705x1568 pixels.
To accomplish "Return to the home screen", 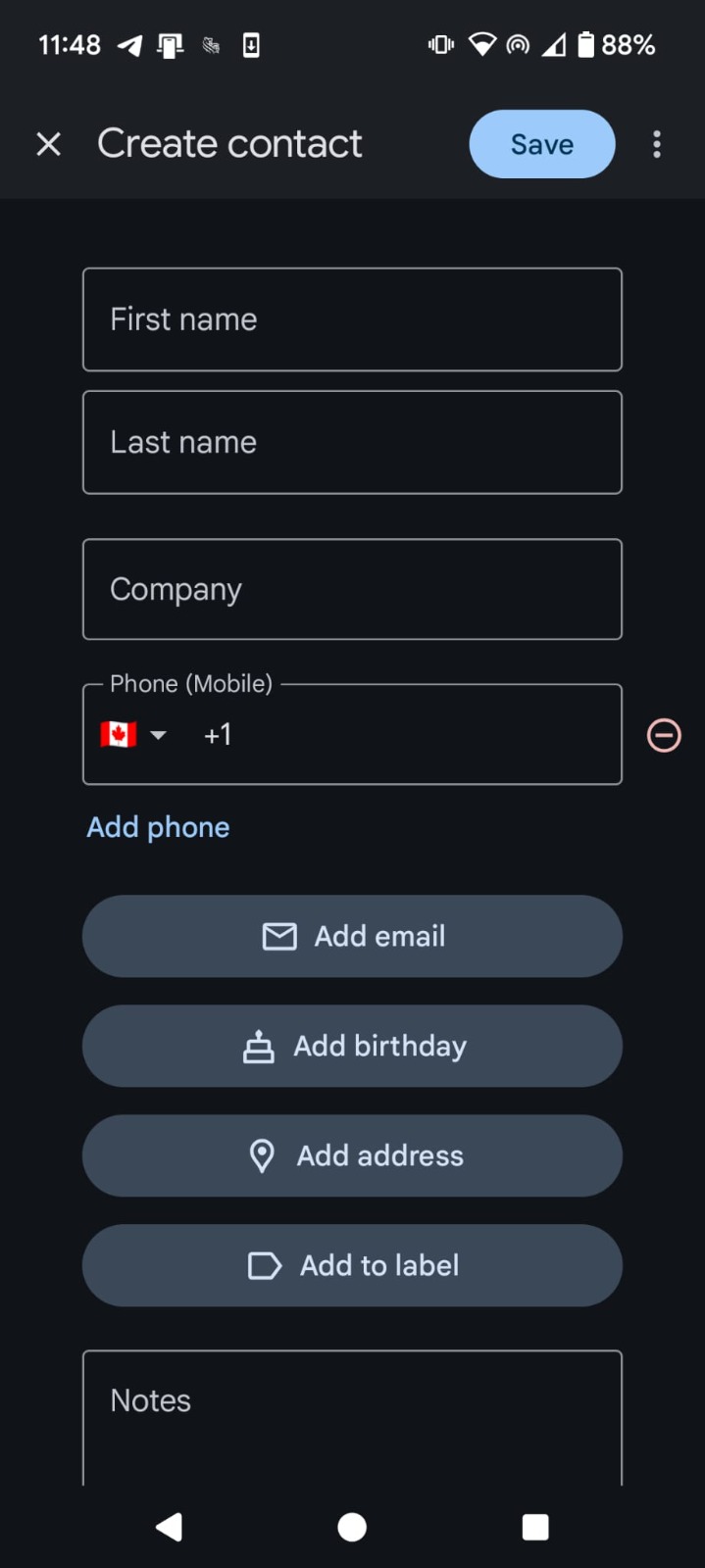I will pos(352,1527).
